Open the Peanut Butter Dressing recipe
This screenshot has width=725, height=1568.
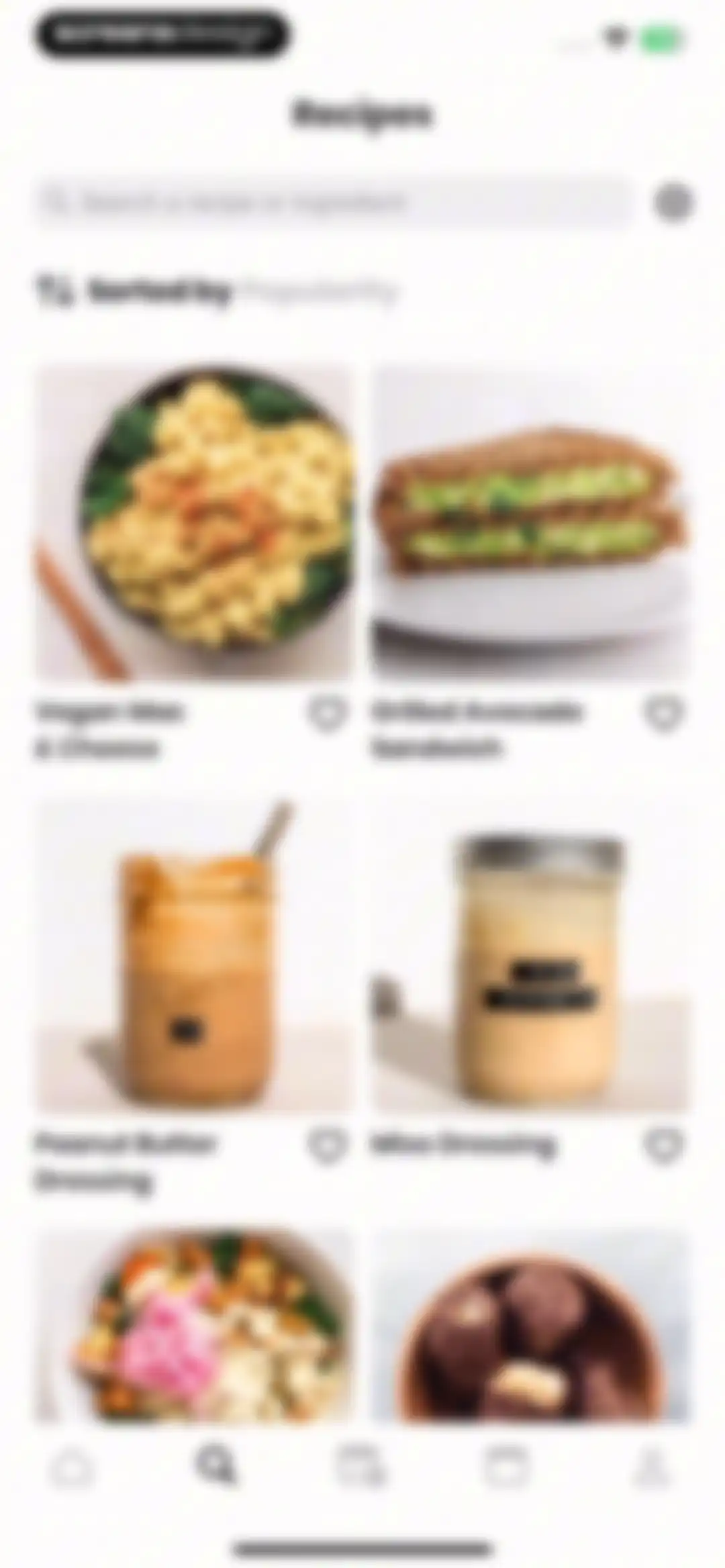[194, 955]
